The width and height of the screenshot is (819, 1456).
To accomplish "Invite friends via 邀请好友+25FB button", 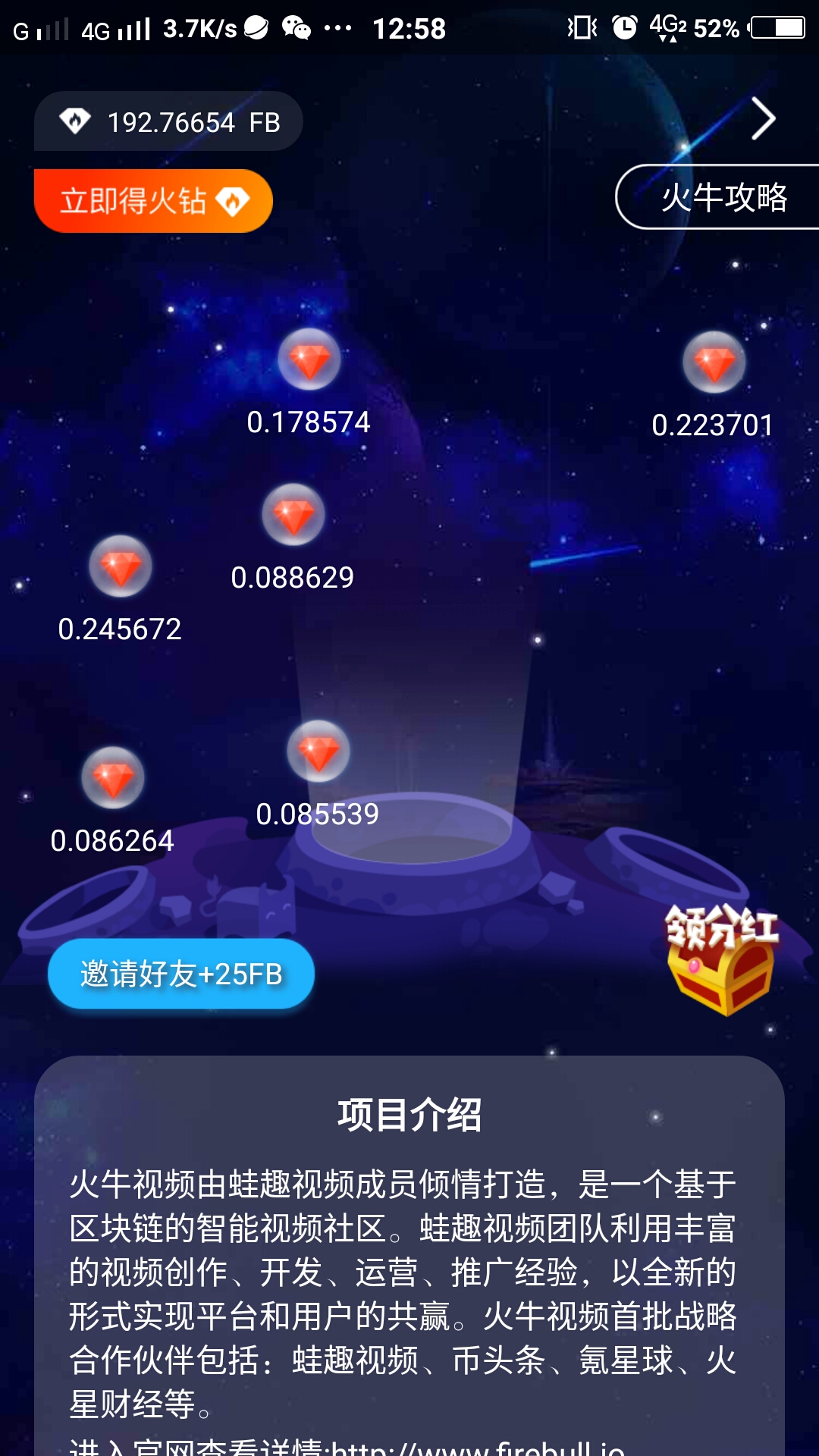I will [x=181, y=974].
